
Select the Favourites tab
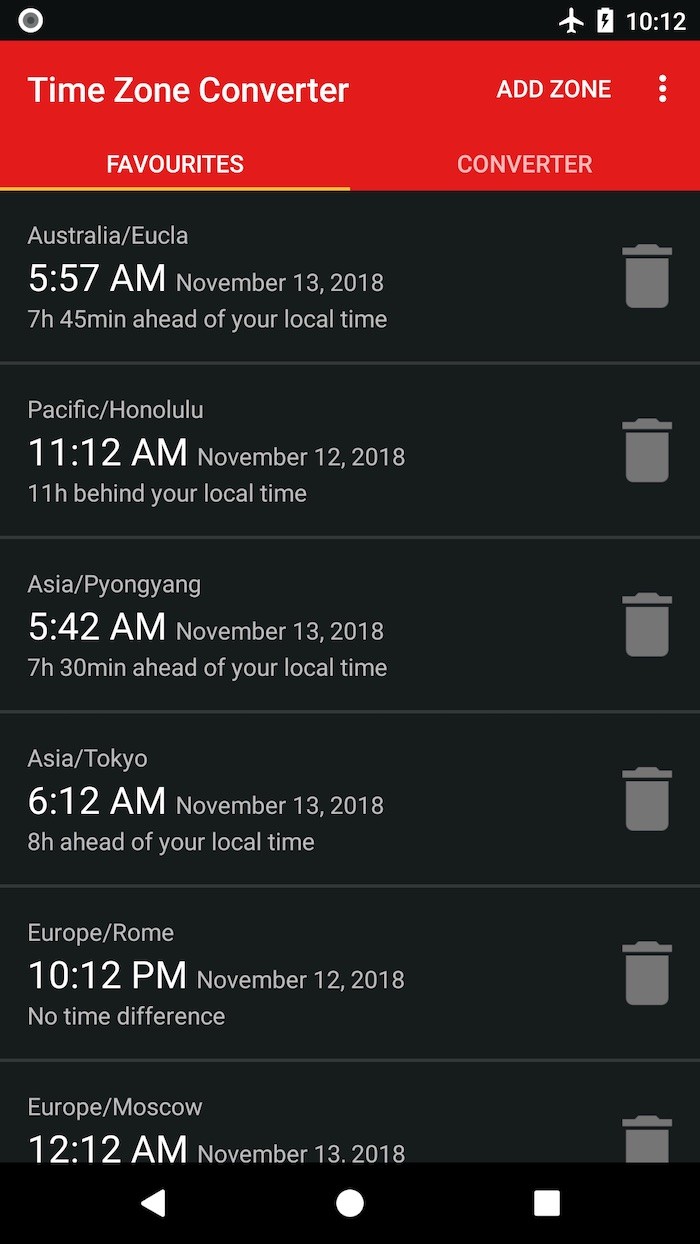coord(175,164)
